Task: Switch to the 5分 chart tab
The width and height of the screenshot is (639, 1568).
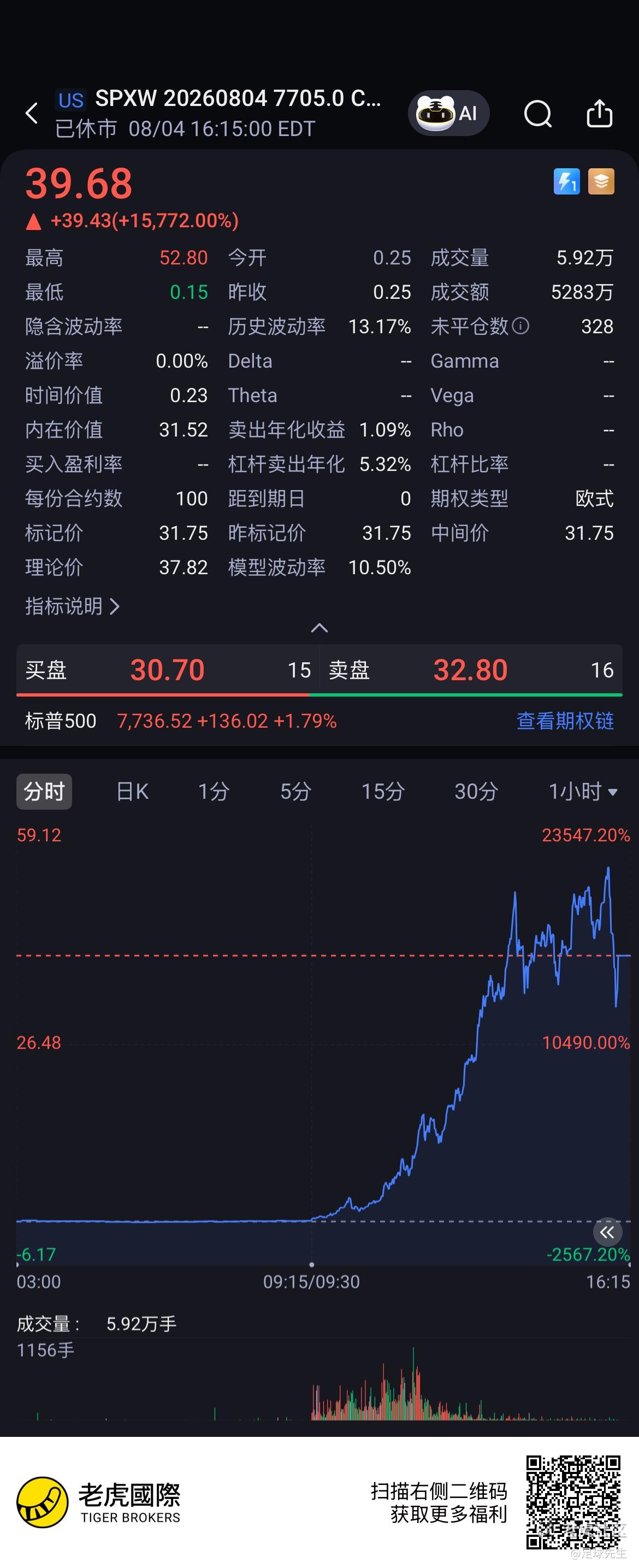Action: coord(296,791)
